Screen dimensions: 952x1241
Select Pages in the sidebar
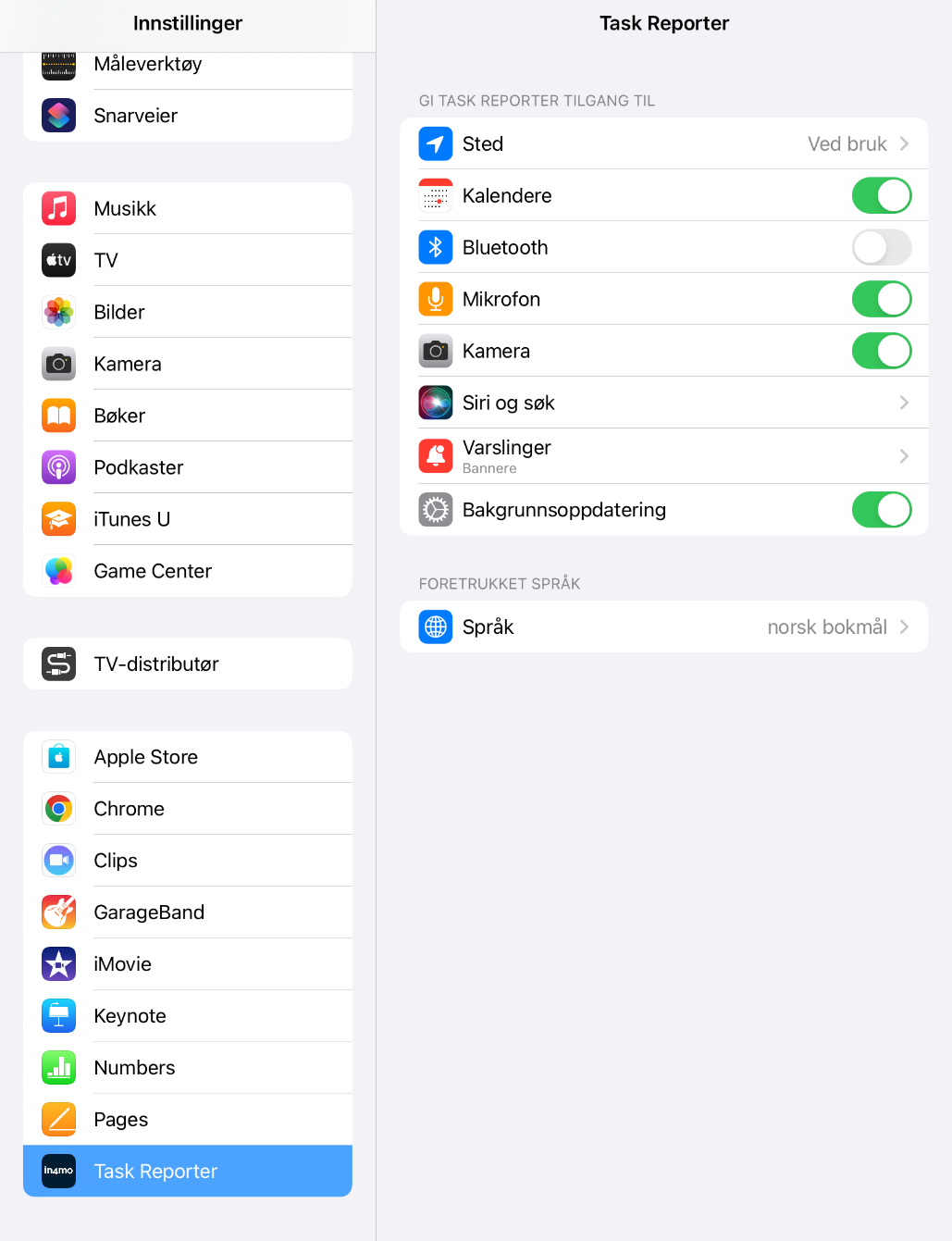187,1120
